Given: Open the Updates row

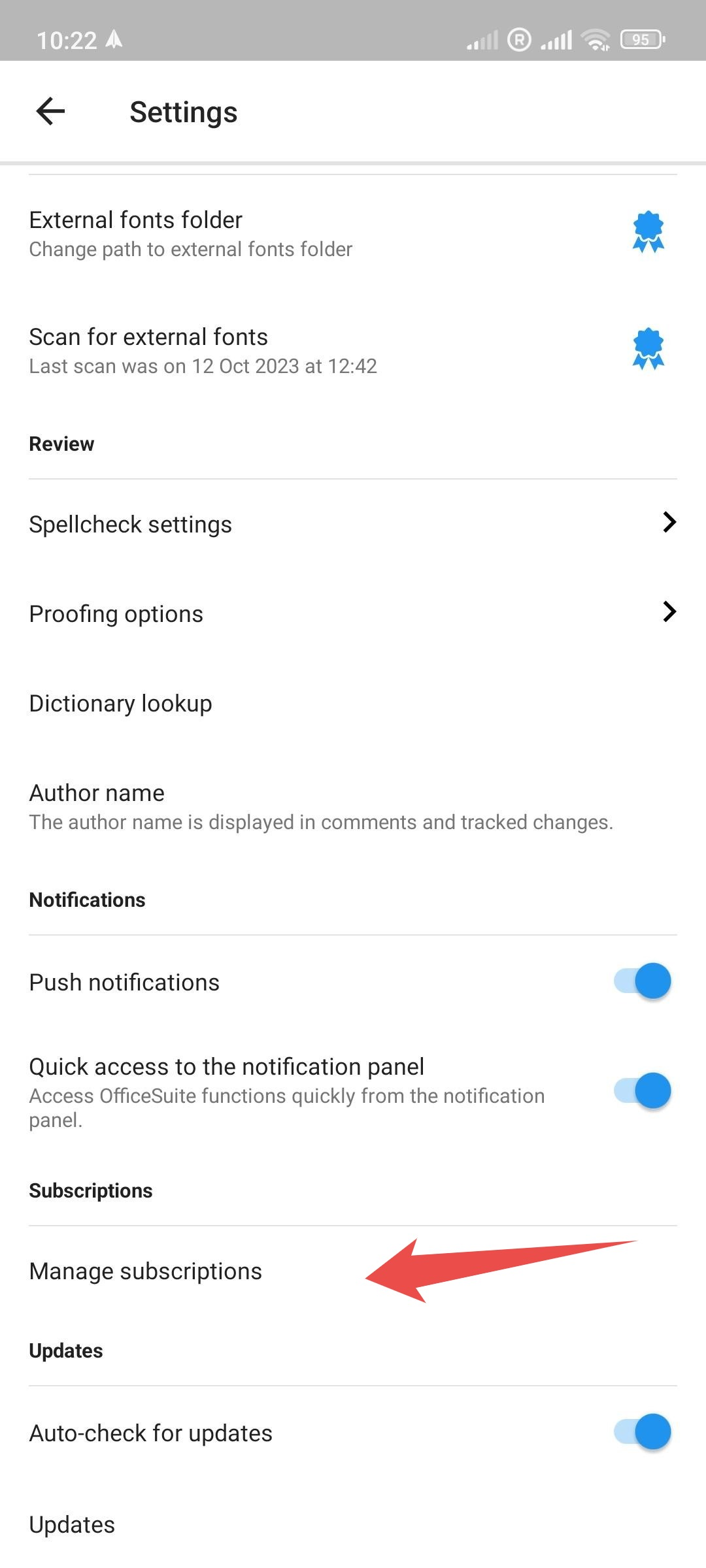Looking at the screenshot, I should click(353, 1524).
